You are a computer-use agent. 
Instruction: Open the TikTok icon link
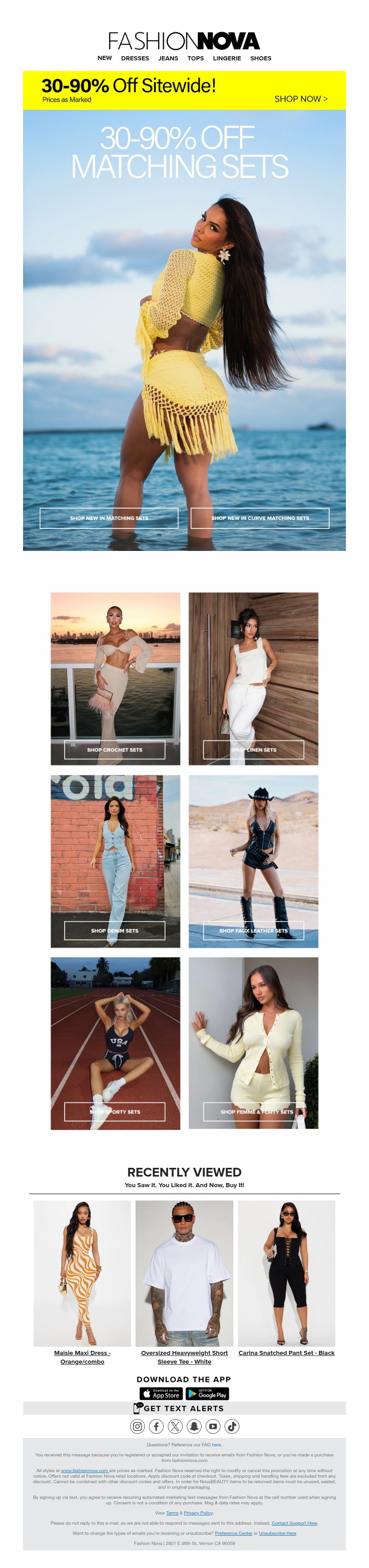(x=232, y=1426)
